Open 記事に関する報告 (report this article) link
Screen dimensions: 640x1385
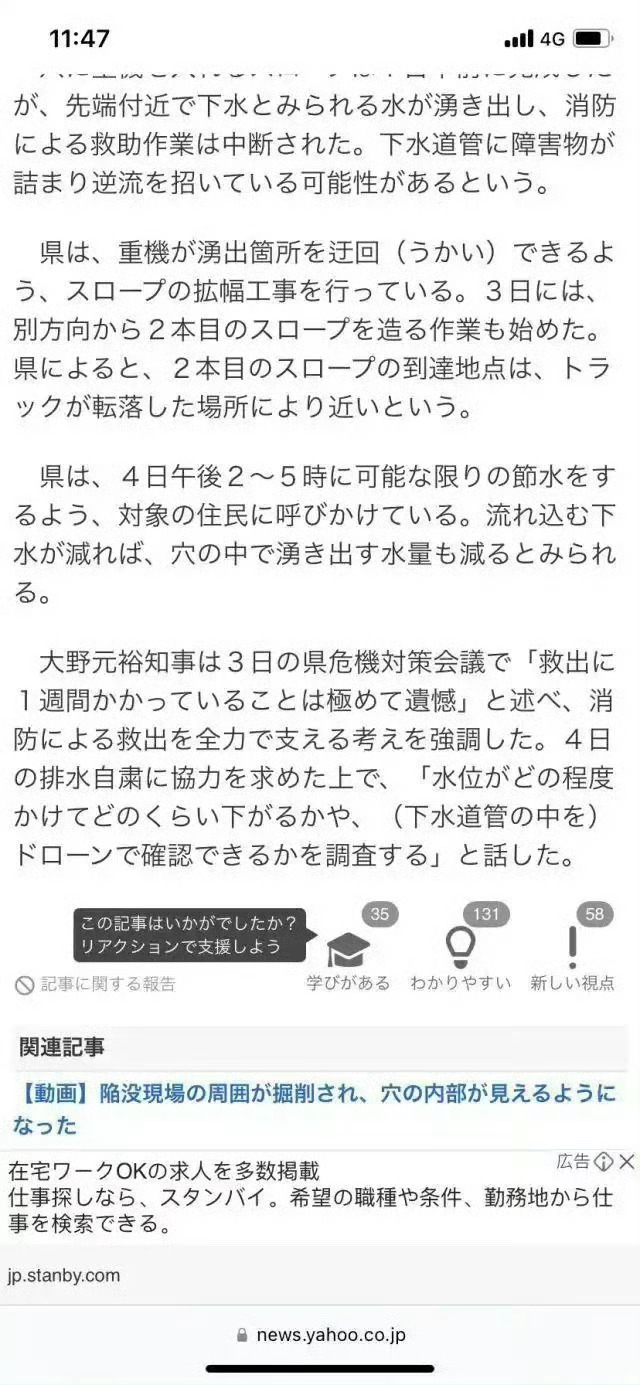coord(96,984)
